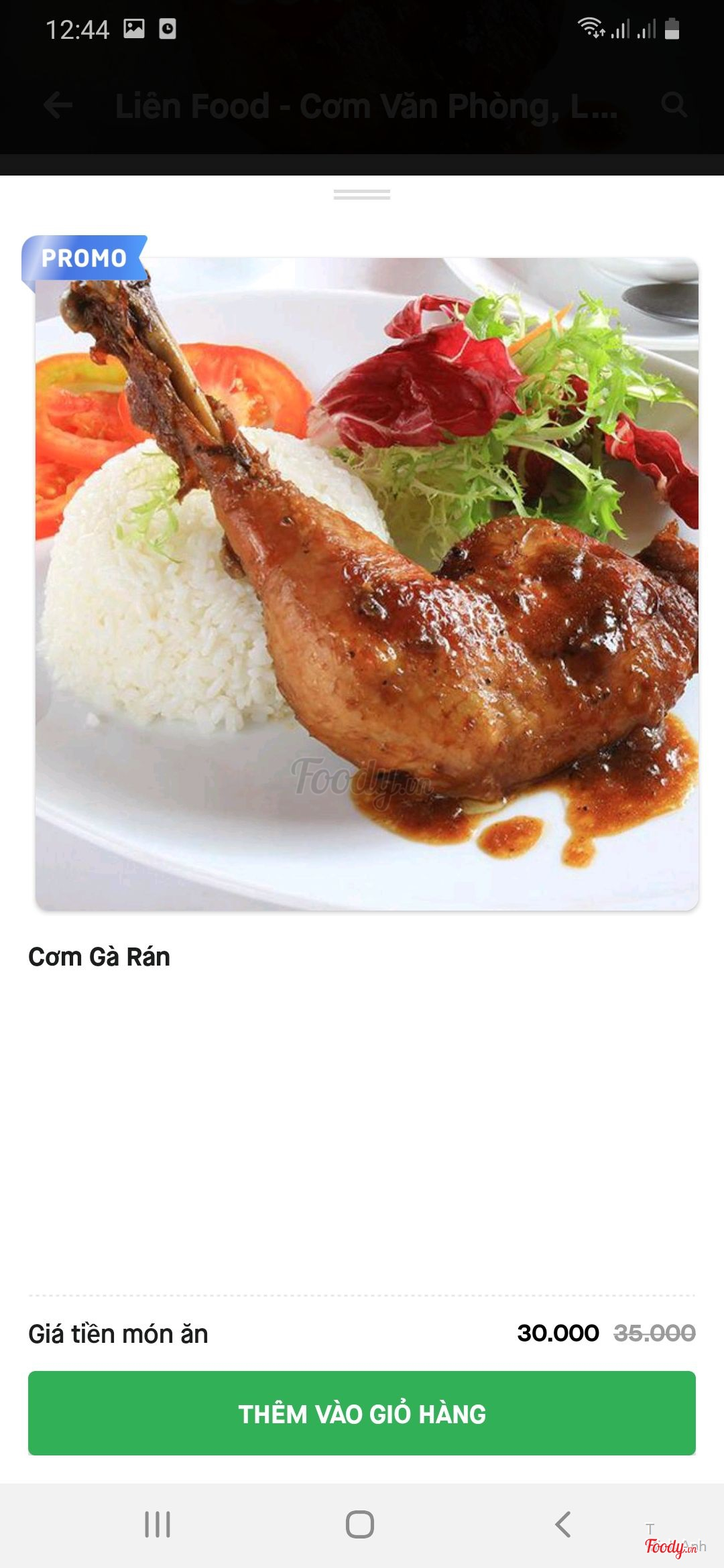Go to the home screen
The image size is (724, 1568).
360,1524
